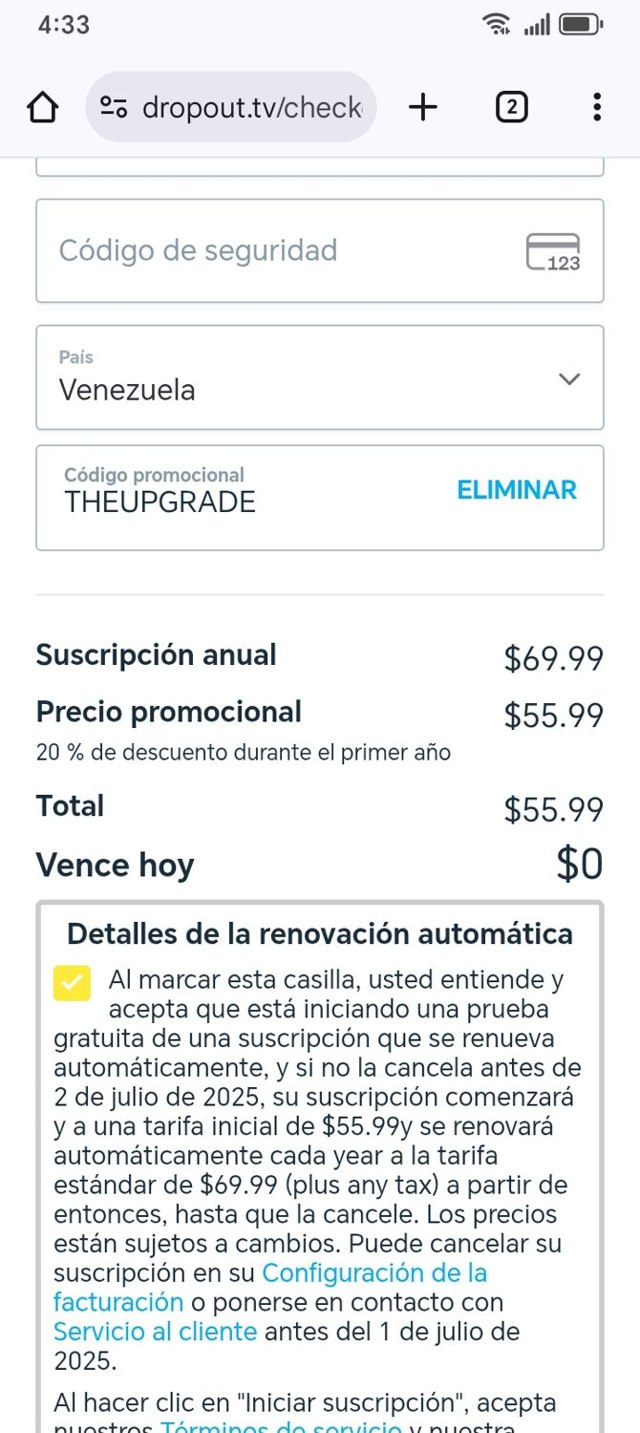
Task: Follow the Servicio al cliente link
Action: [155, 1332]
